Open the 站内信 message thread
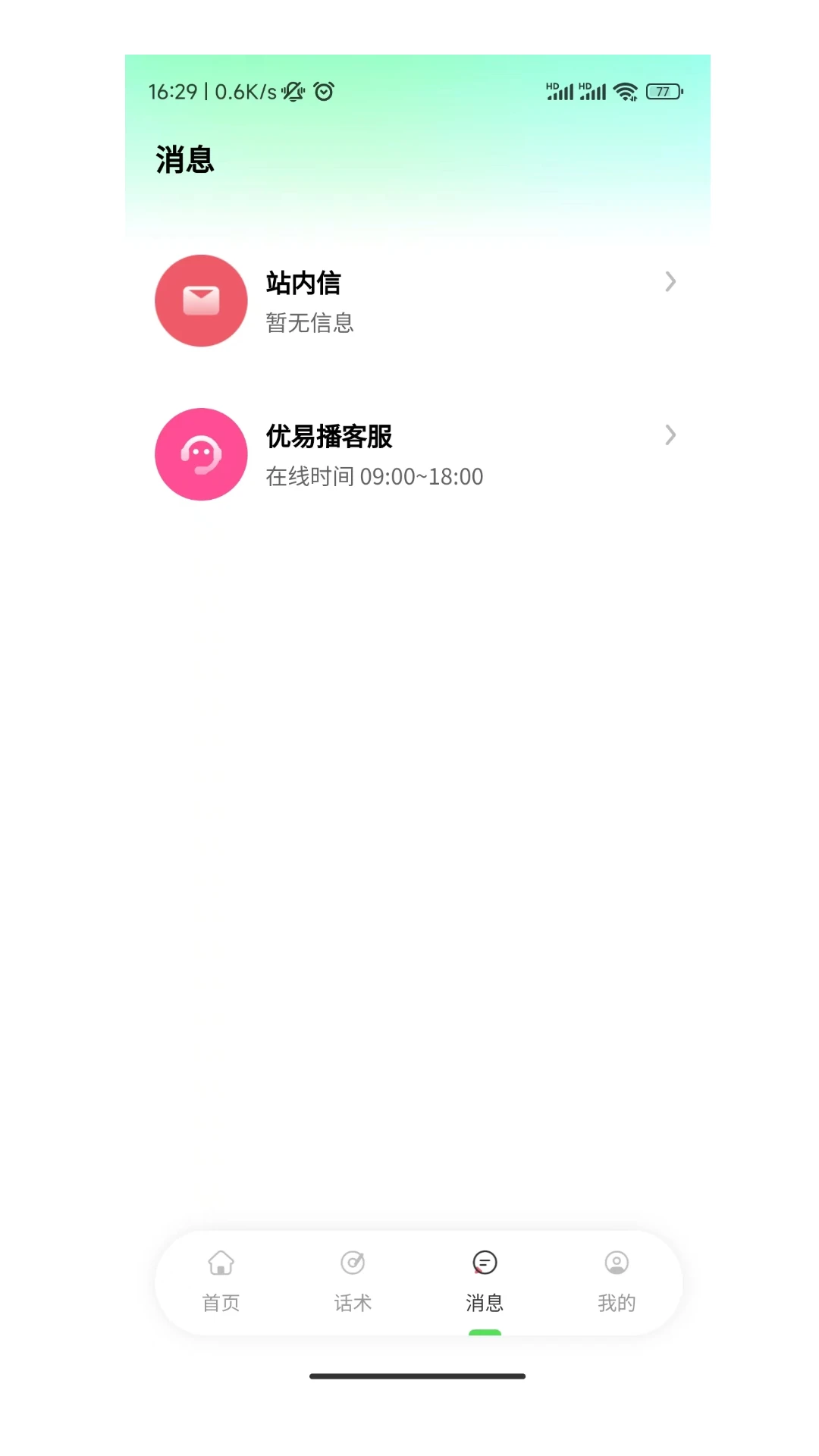Screen dimensions: 819x1456 tap(417, 300)
